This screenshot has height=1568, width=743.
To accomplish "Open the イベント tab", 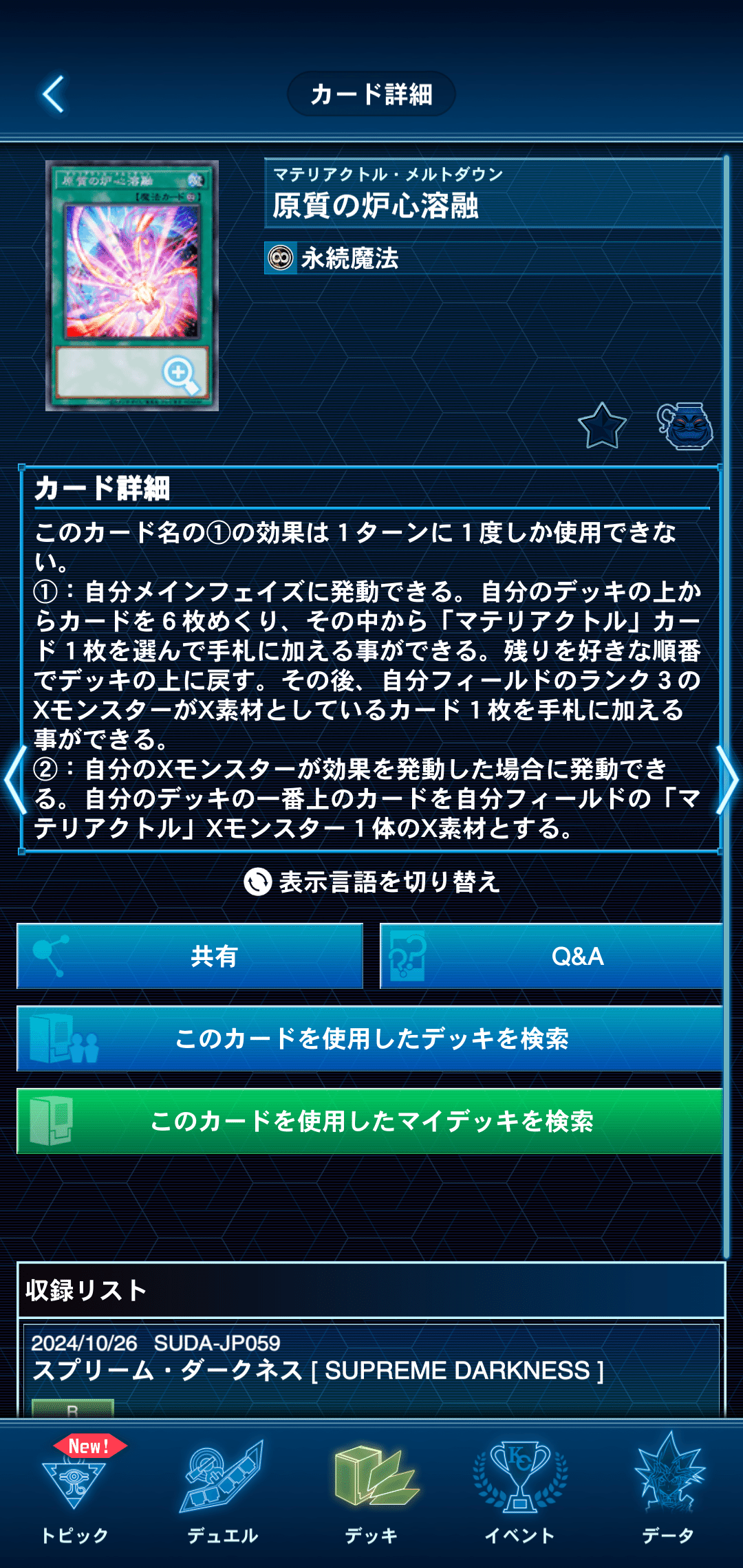I will coord(520,1492).
